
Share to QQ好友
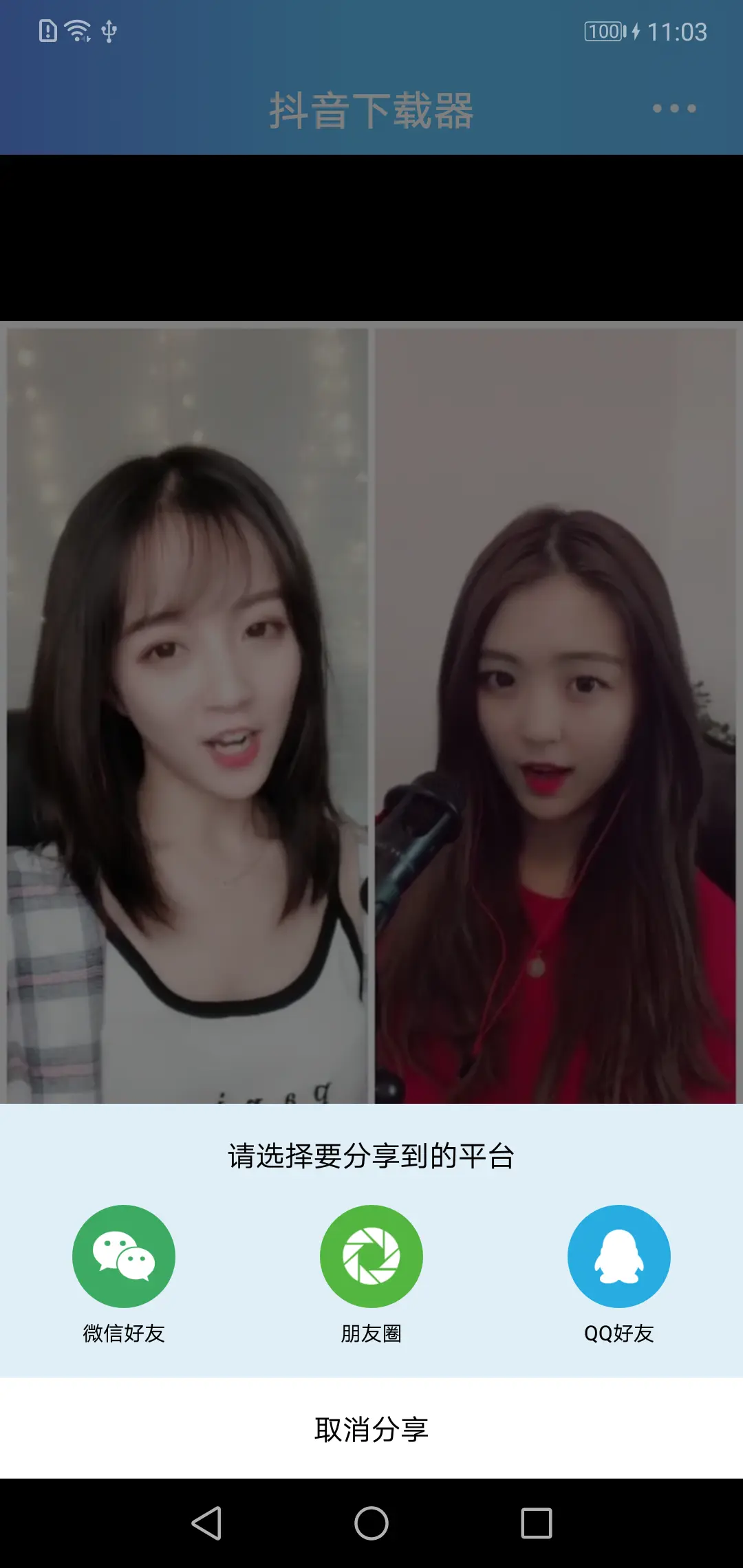[x=618, y=1256]
